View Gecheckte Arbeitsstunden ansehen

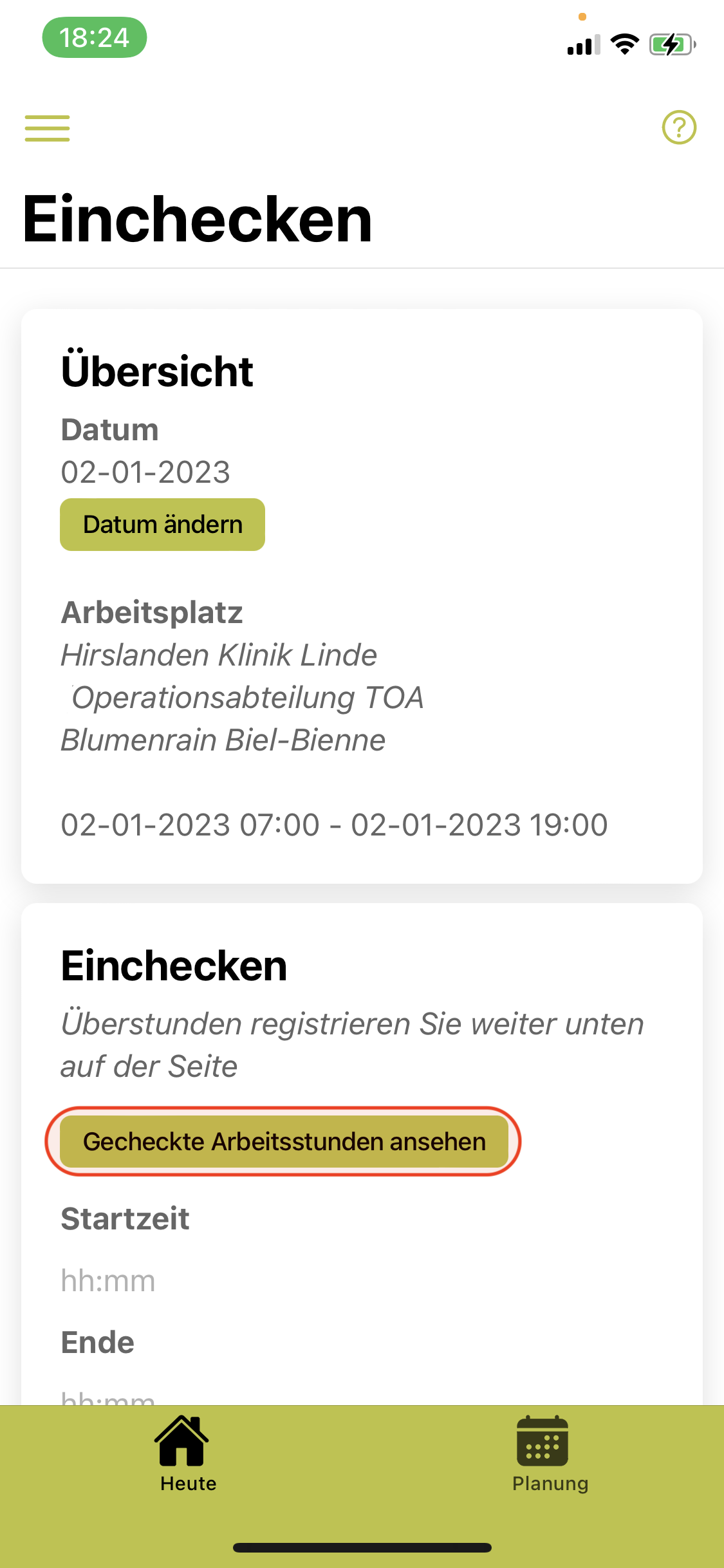pyautogui.click(x=284, y=1141)
